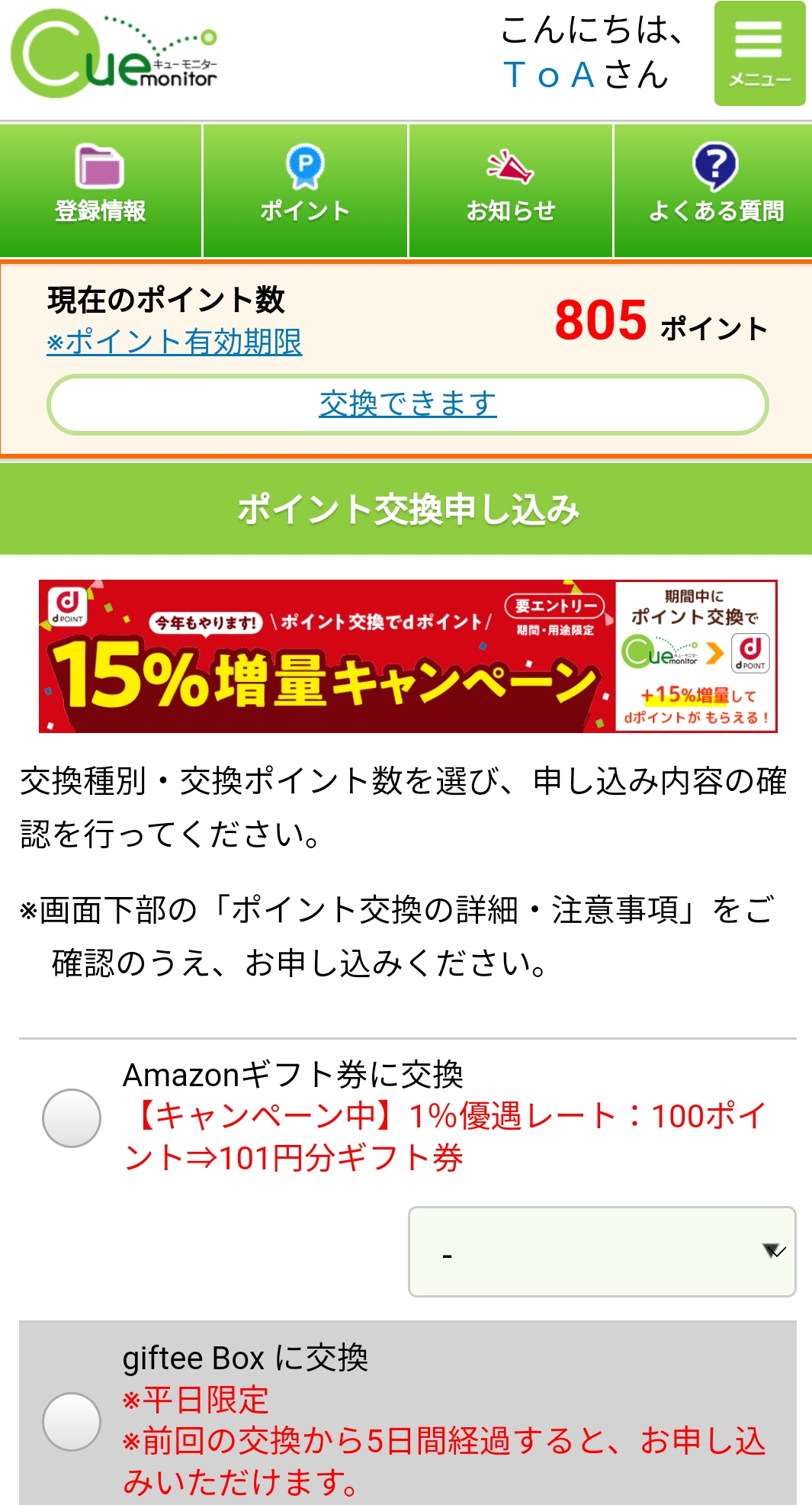Select the giftee Box に交換 radio button
Image resolution: width=812 pixels, height=1505 pixels.
[x=72, y=1421]
